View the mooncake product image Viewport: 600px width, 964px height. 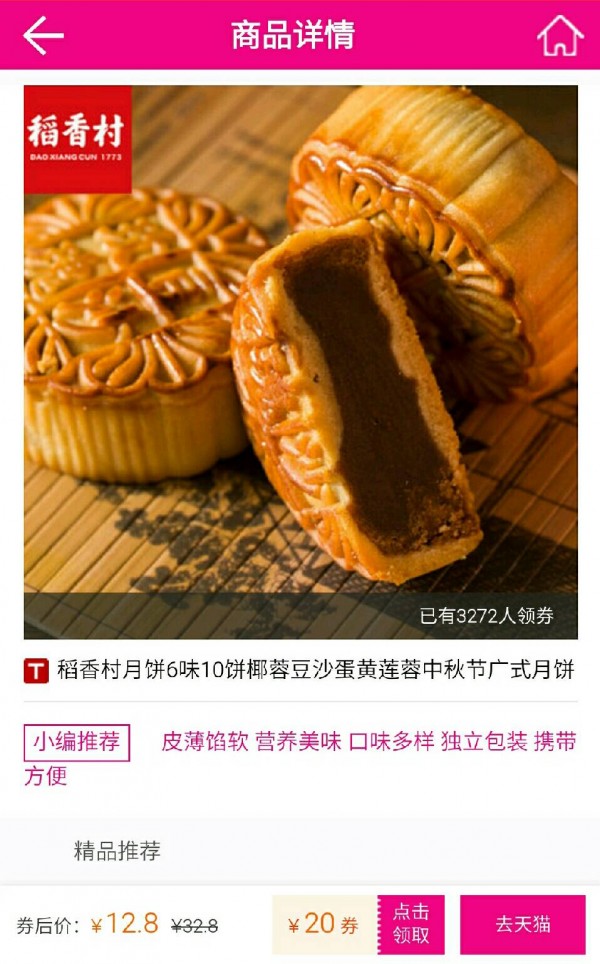tap(300, 362)
